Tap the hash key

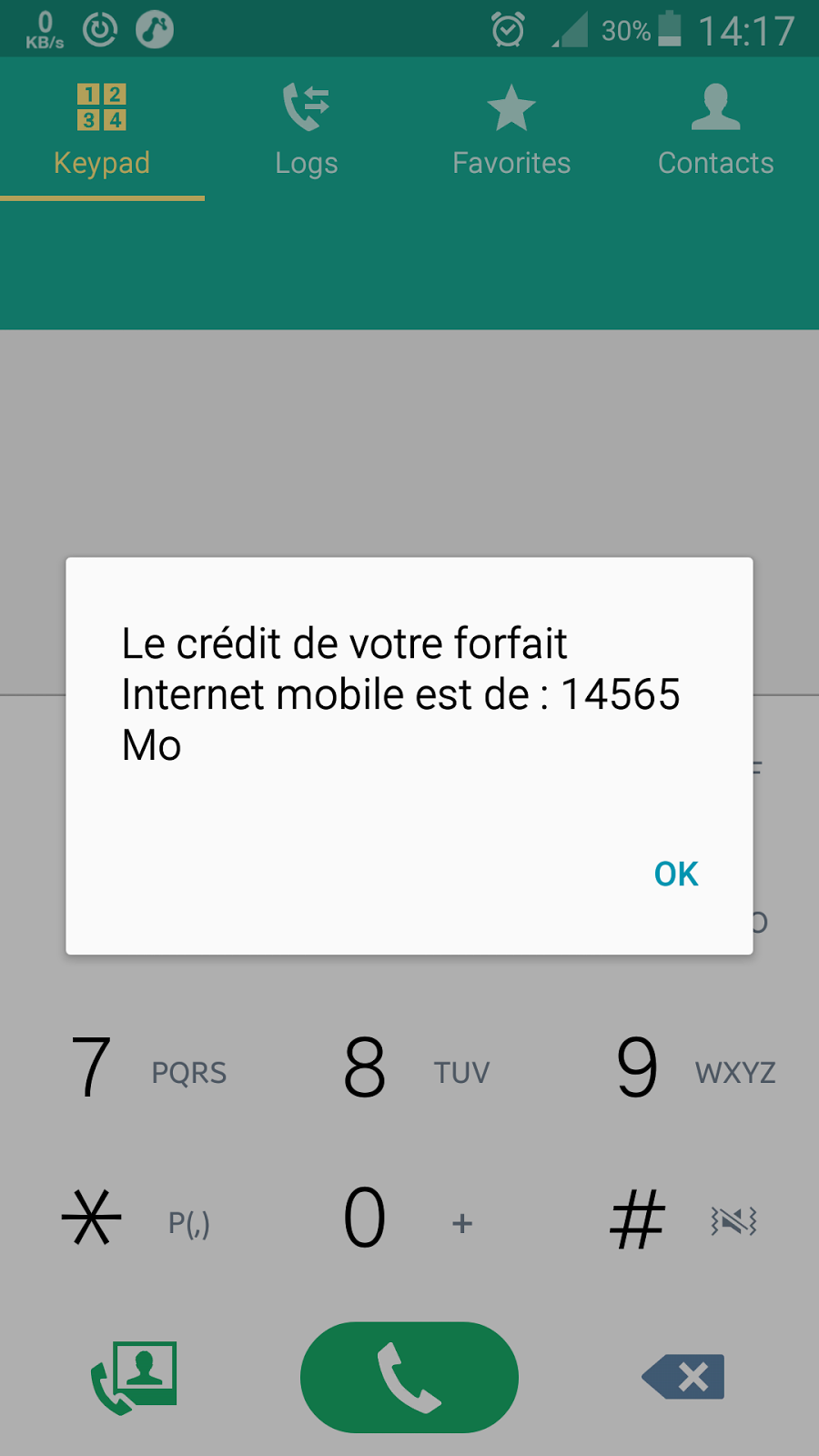682,1218
